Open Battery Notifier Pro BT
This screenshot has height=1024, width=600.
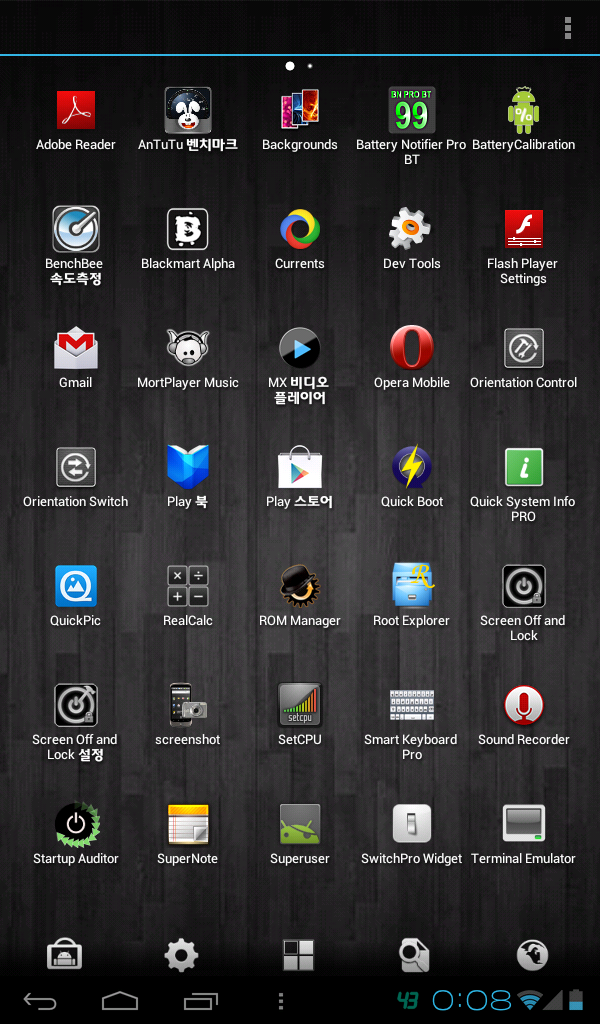(x=411, y=112)
